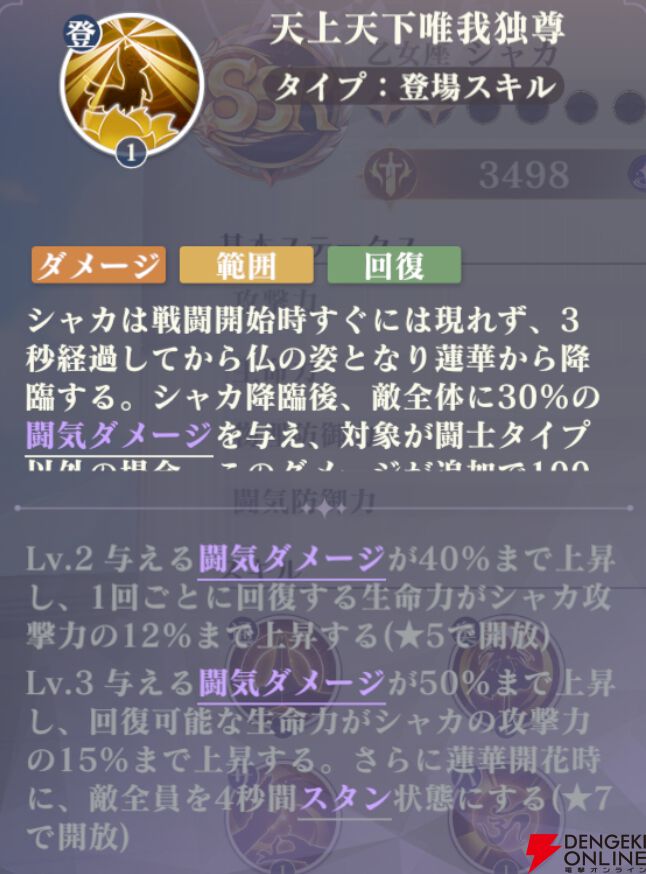The height and width of the screenshot is (874, 646).
Task: Open 闘気ダメージ keyword in the main description
Action: (x=120, y=436)
